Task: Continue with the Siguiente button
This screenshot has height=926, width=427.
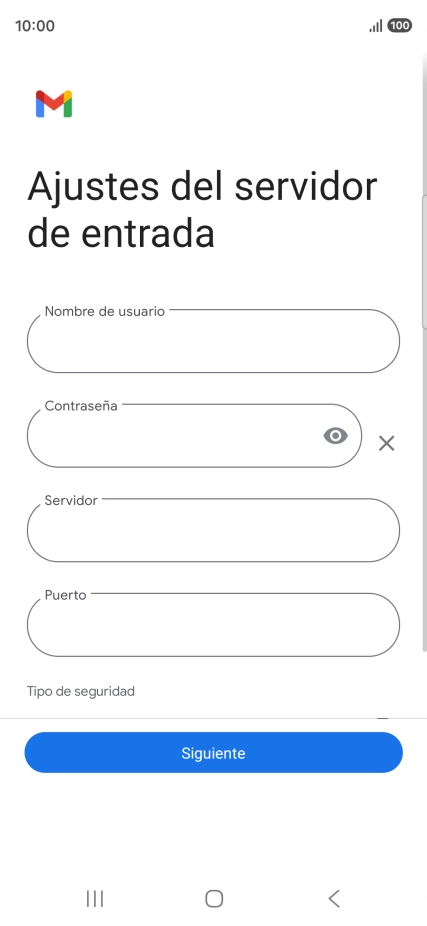Action: tap(213, 752)
